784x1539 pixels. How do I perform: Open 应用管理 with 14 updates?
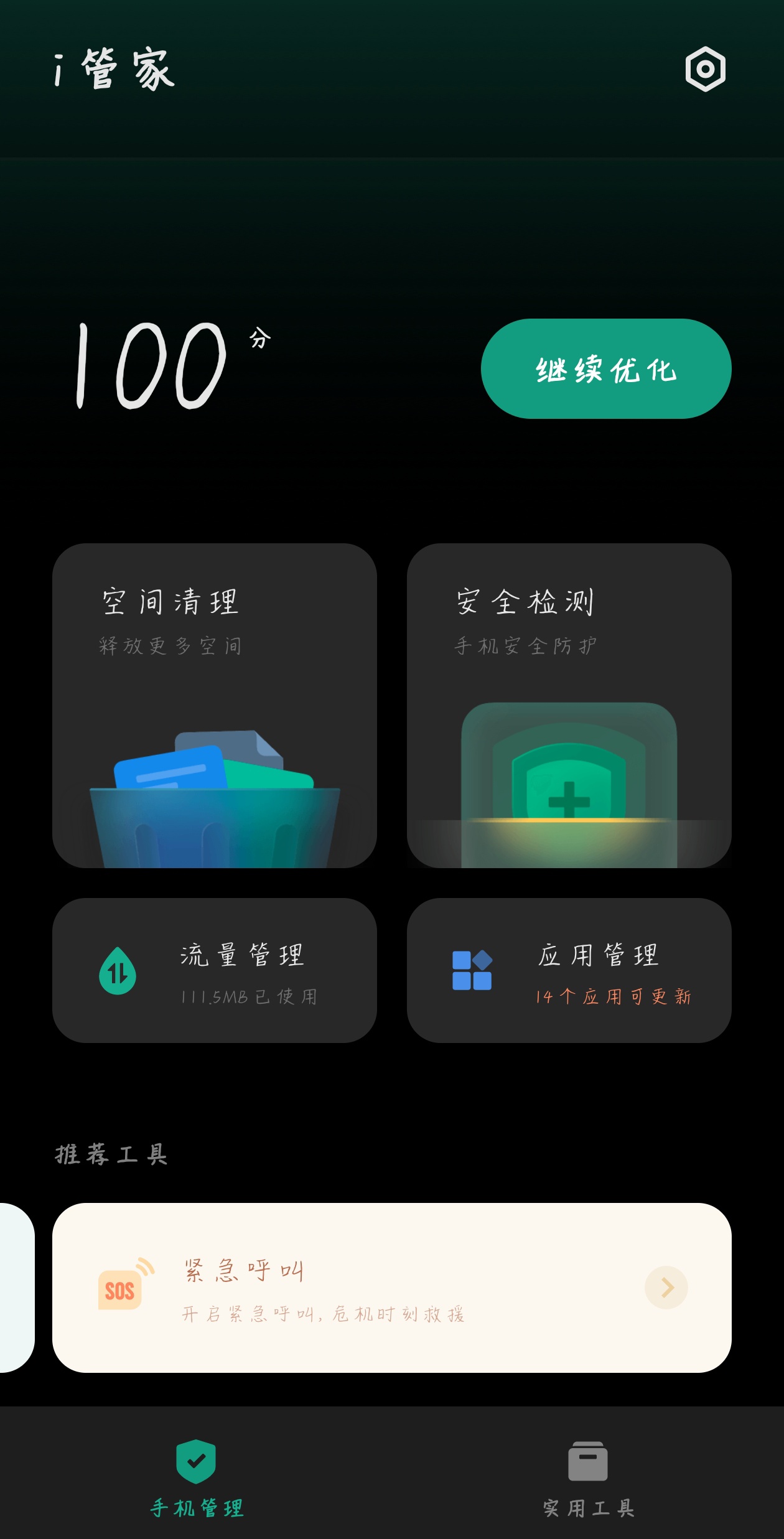coord(569,970)
